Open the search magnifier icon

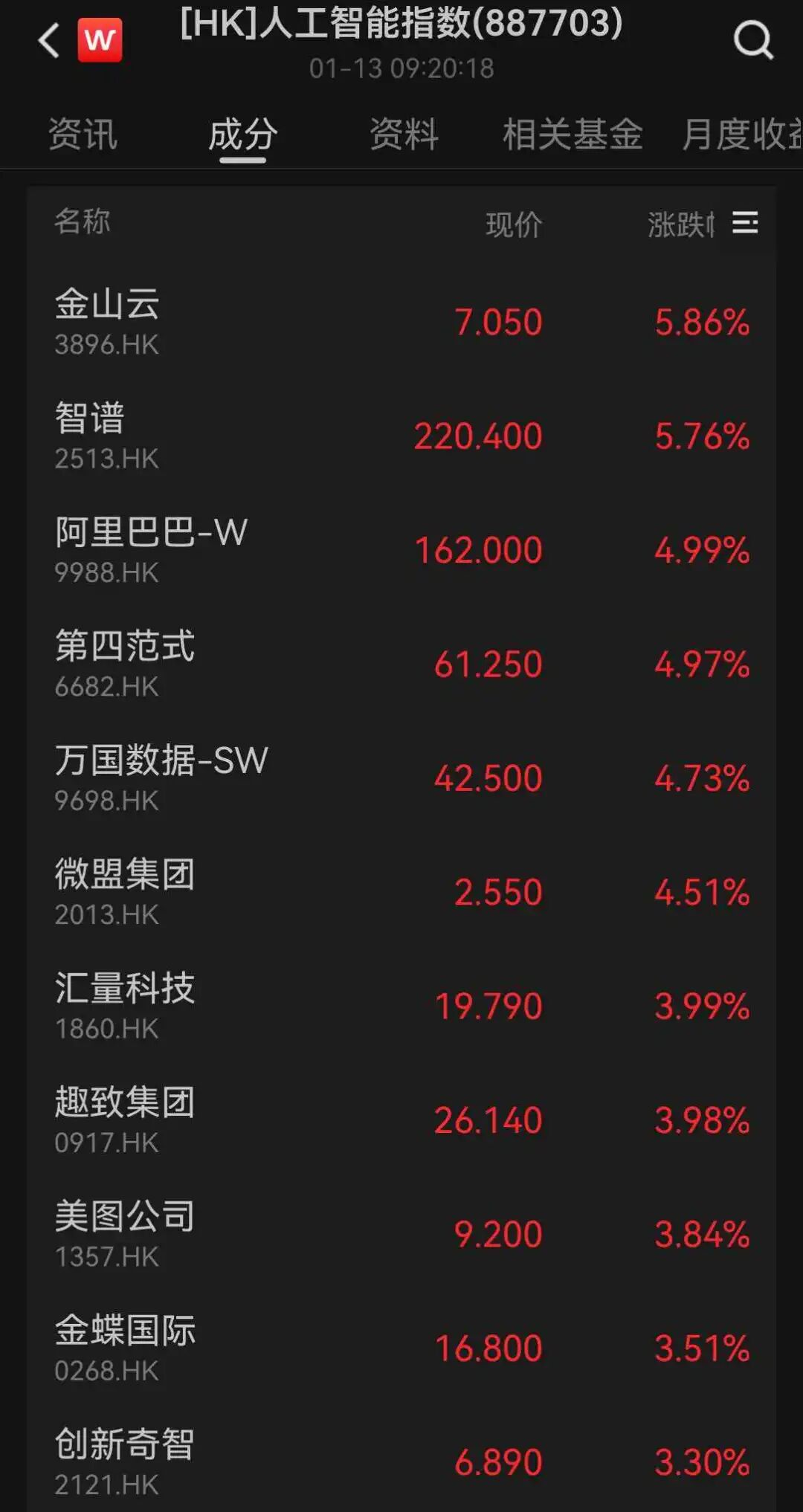click(752, 40)
